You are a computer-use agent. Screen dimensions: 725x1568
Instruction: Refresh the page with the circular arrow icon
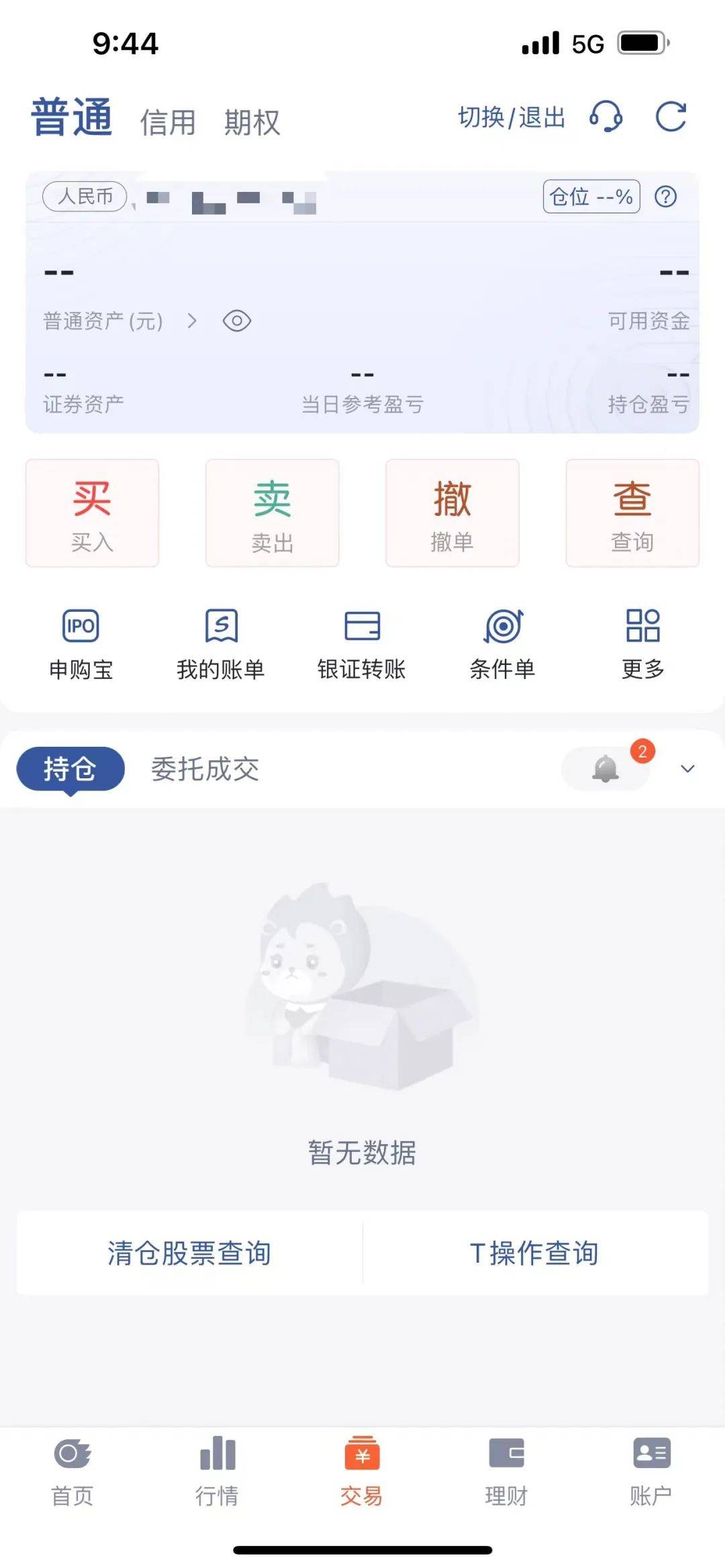(671, 119)
